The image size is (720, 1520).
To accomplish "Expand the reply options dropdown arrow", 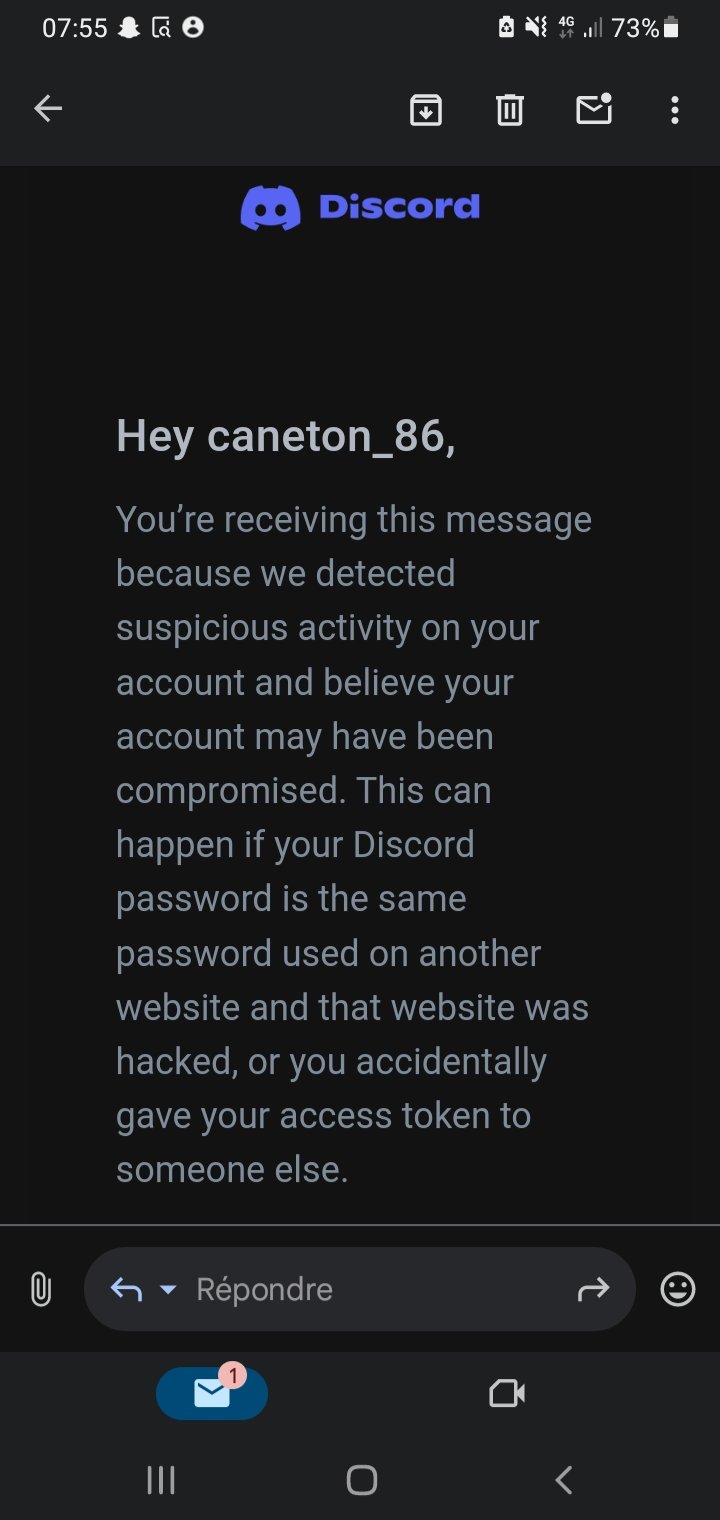I will point(168,1290).
